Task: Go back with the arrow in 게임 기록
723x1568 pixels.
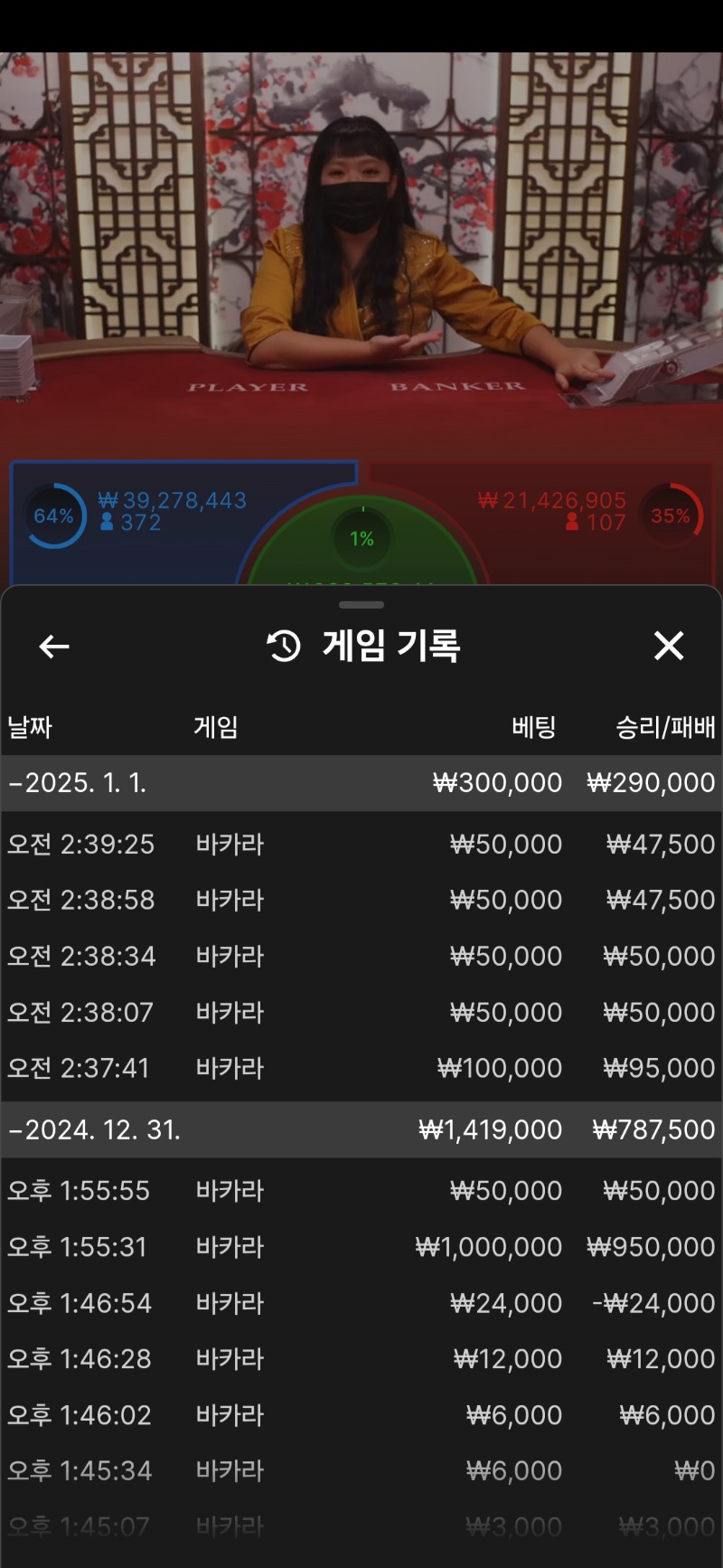Action: pyautogui.click(x=54, y=647)
